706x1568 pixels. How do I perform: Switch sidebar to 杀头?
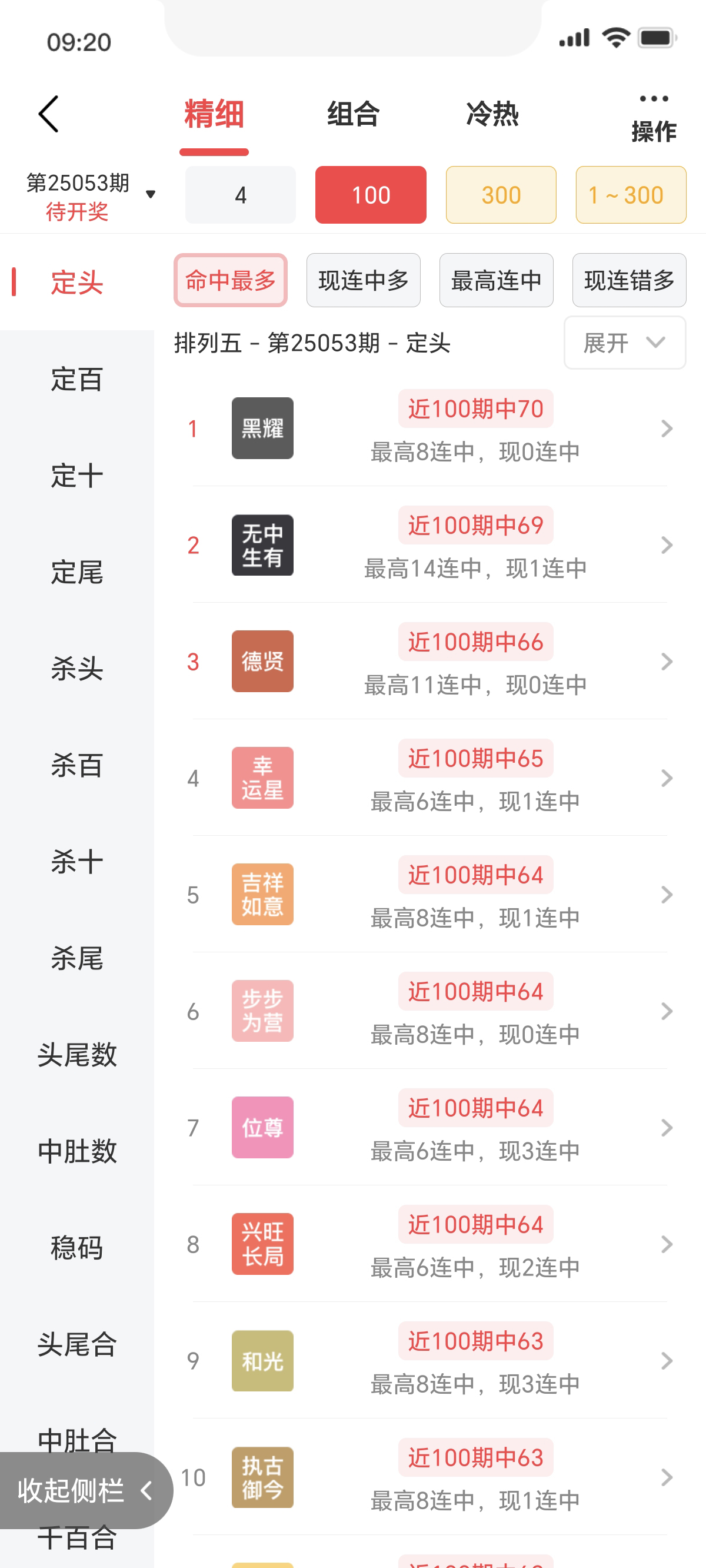[76, 669]
